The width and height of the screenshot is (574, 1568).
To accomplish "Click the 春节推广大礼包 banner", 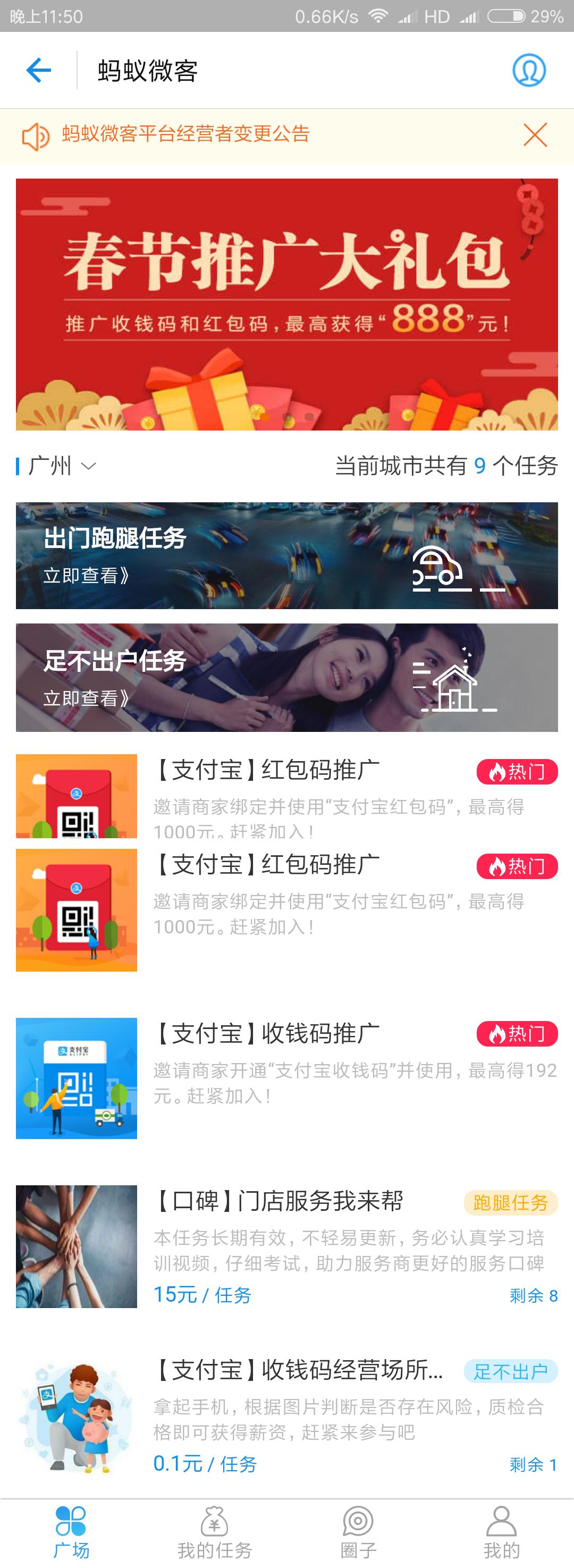I will click(286, 298).
